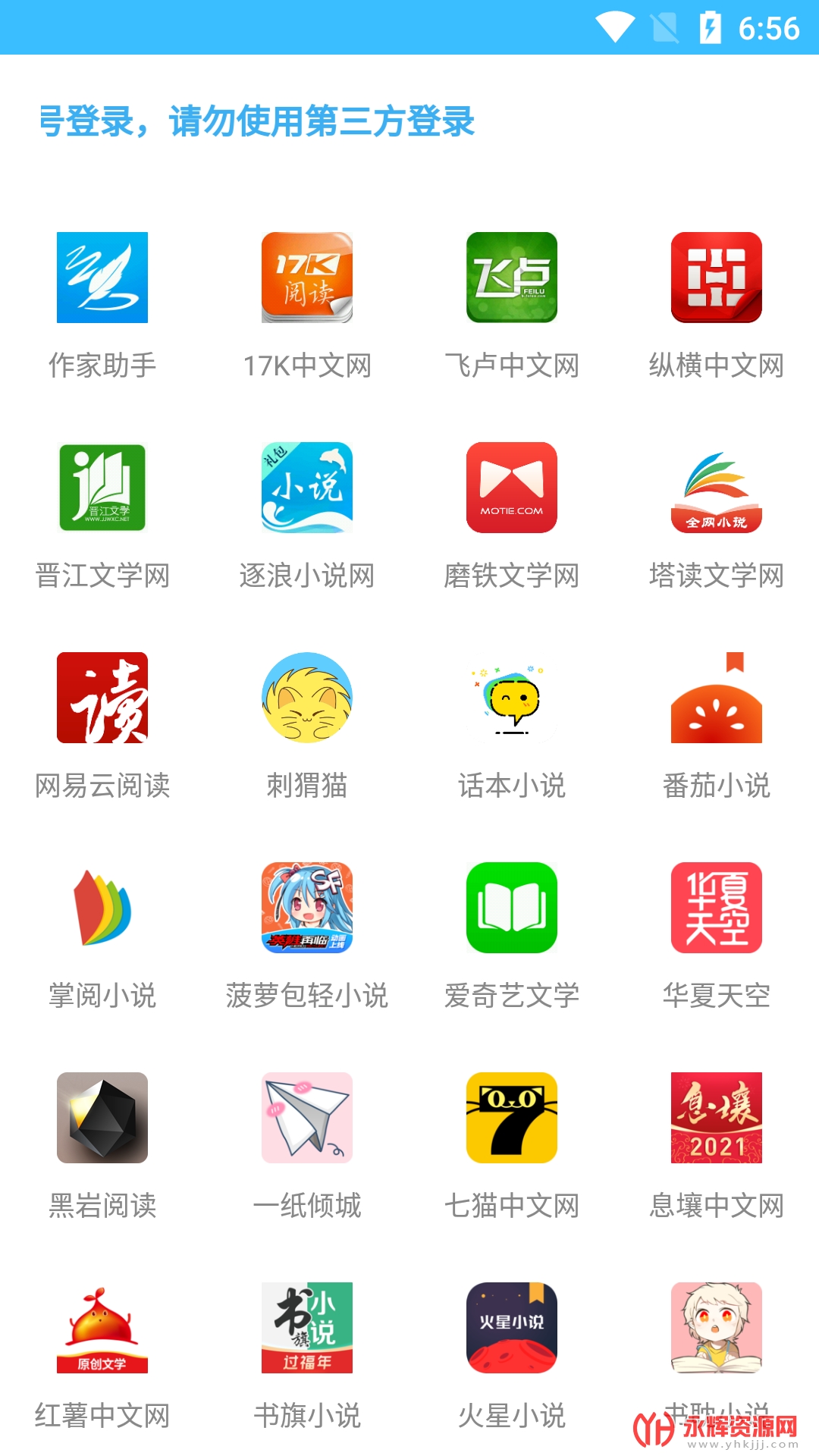Tap 掌阅小说 in the grid
819x1456 pixels.
point(102,908)
